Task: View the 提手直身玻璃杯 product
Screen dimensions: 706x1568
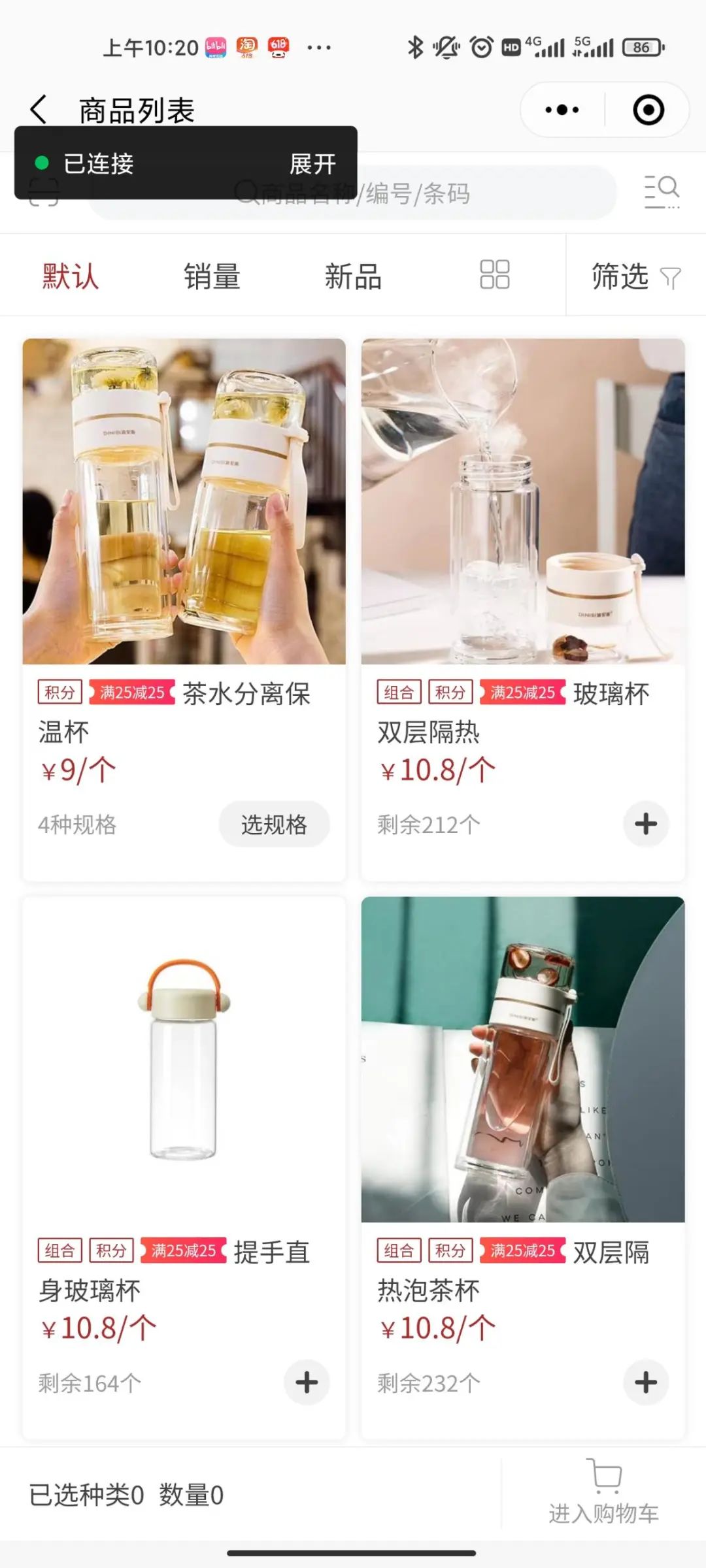Action: pyautogui.click(x=184, y=1060)
